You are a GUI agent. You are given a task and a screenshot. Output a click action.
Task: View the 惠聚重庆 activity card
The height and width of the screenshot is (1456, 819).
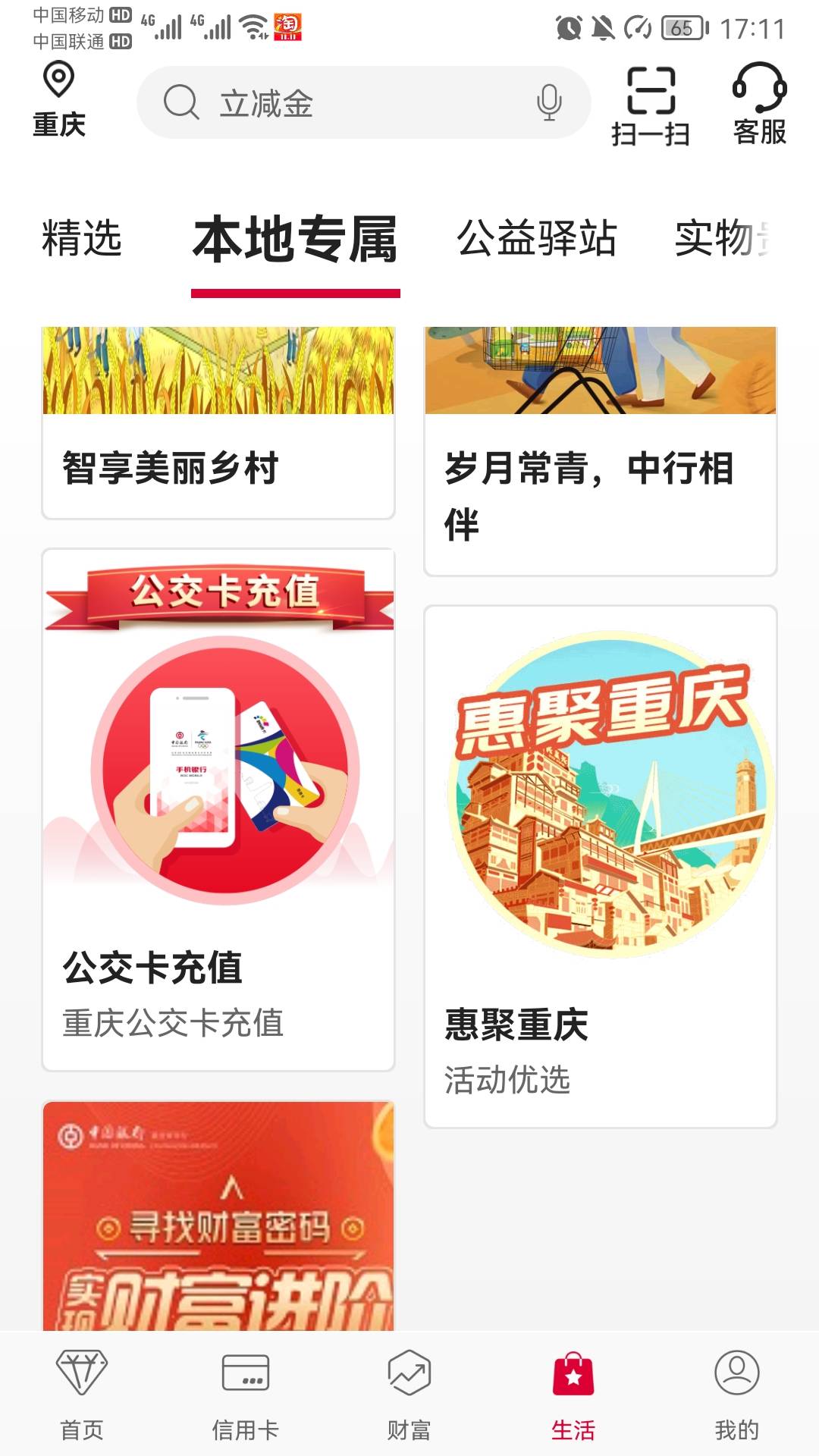tap(600, 866)
